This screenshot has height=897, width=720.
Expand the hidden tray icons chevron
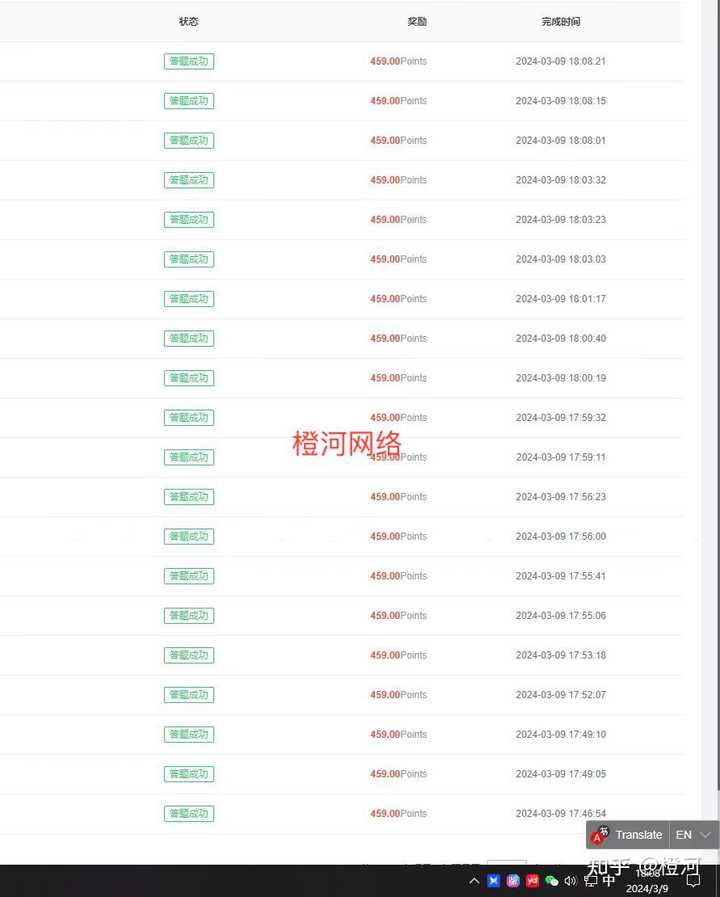474,881
